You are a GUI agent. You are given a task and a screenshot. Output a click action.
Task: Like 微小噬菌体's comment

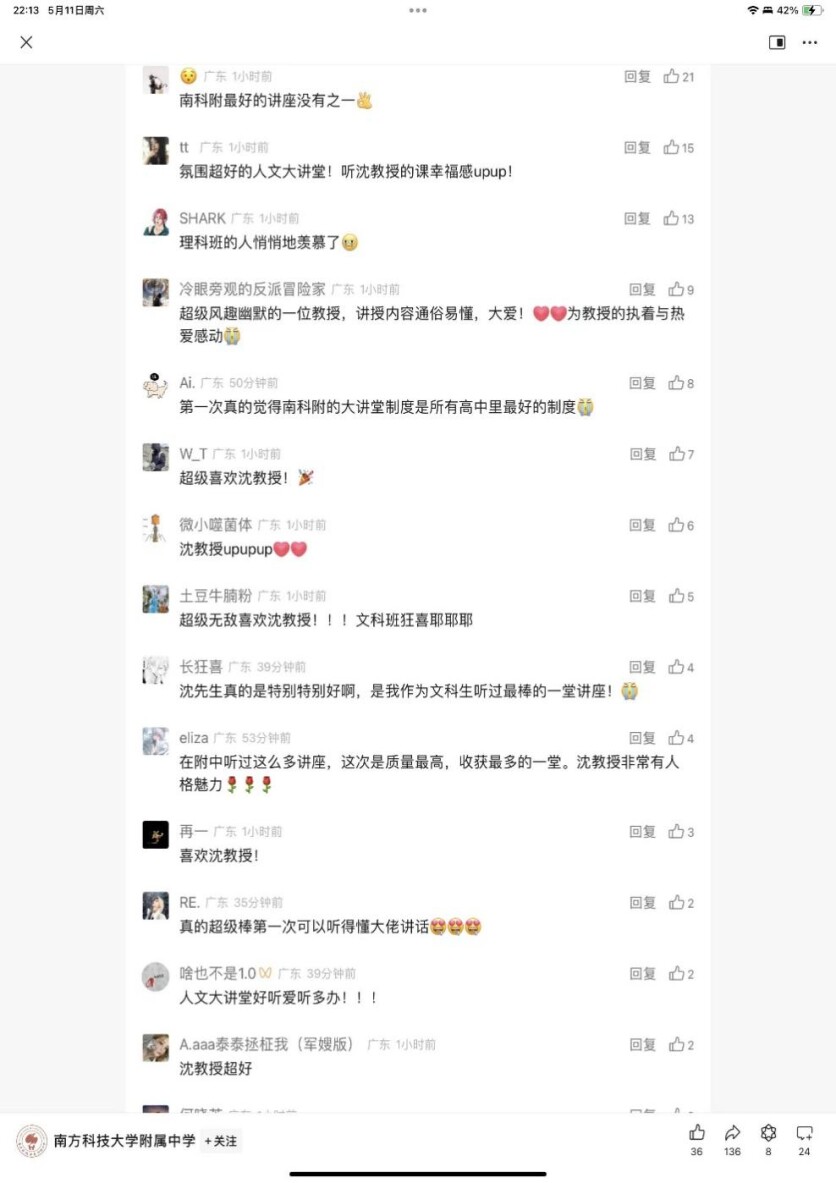coord(682,525)
